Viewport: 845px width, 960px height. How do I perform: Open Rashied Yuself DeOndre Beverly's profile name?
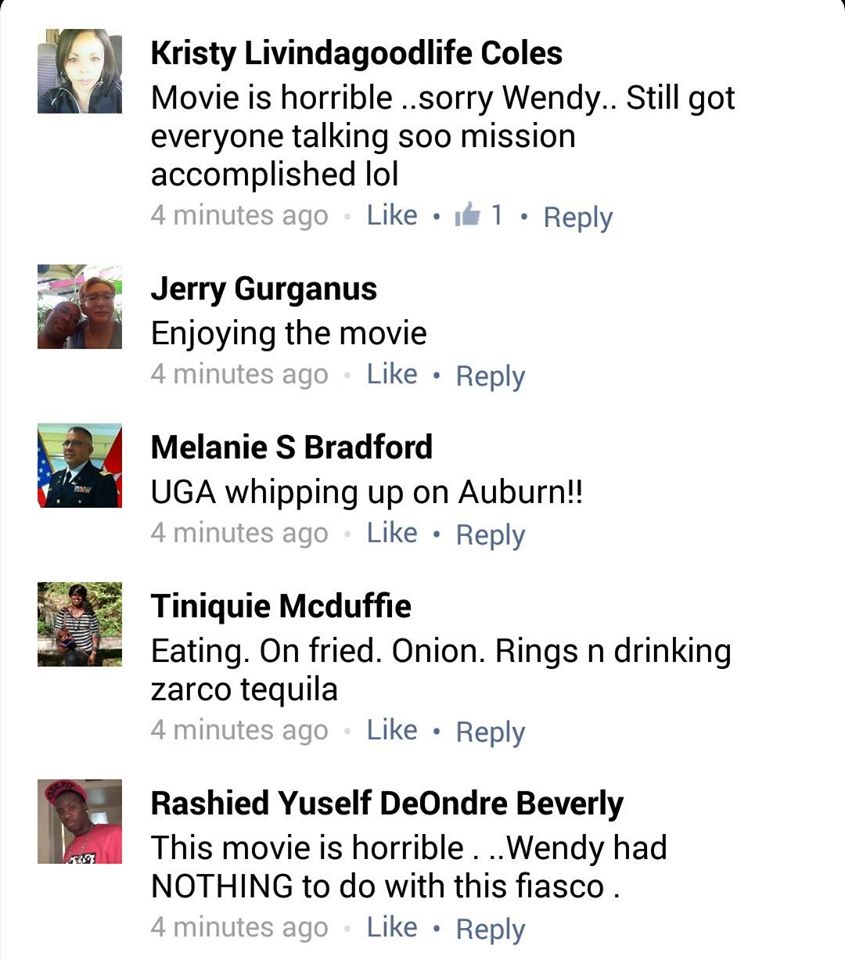click(x=386, y=803)
